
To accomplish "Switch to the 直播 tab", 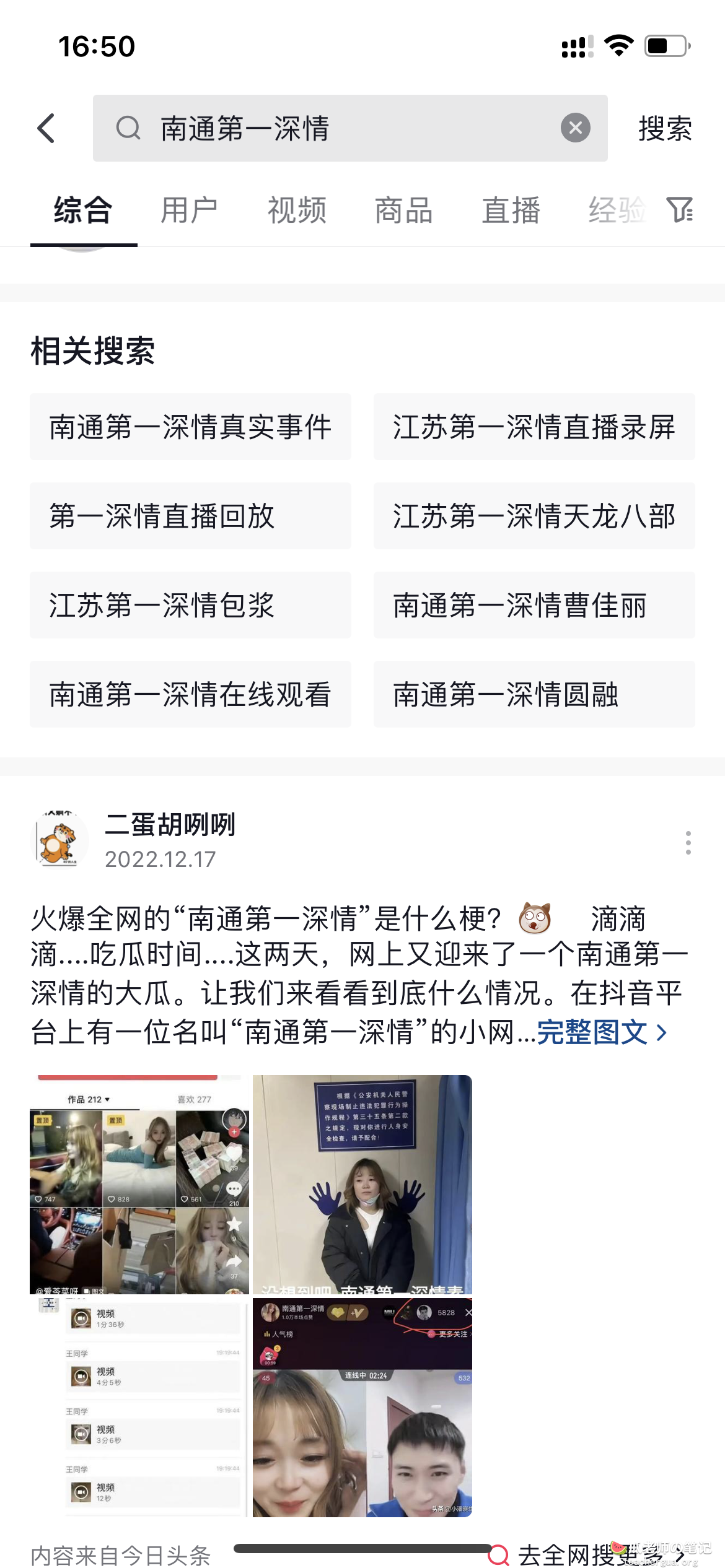I will pos(511,210).
